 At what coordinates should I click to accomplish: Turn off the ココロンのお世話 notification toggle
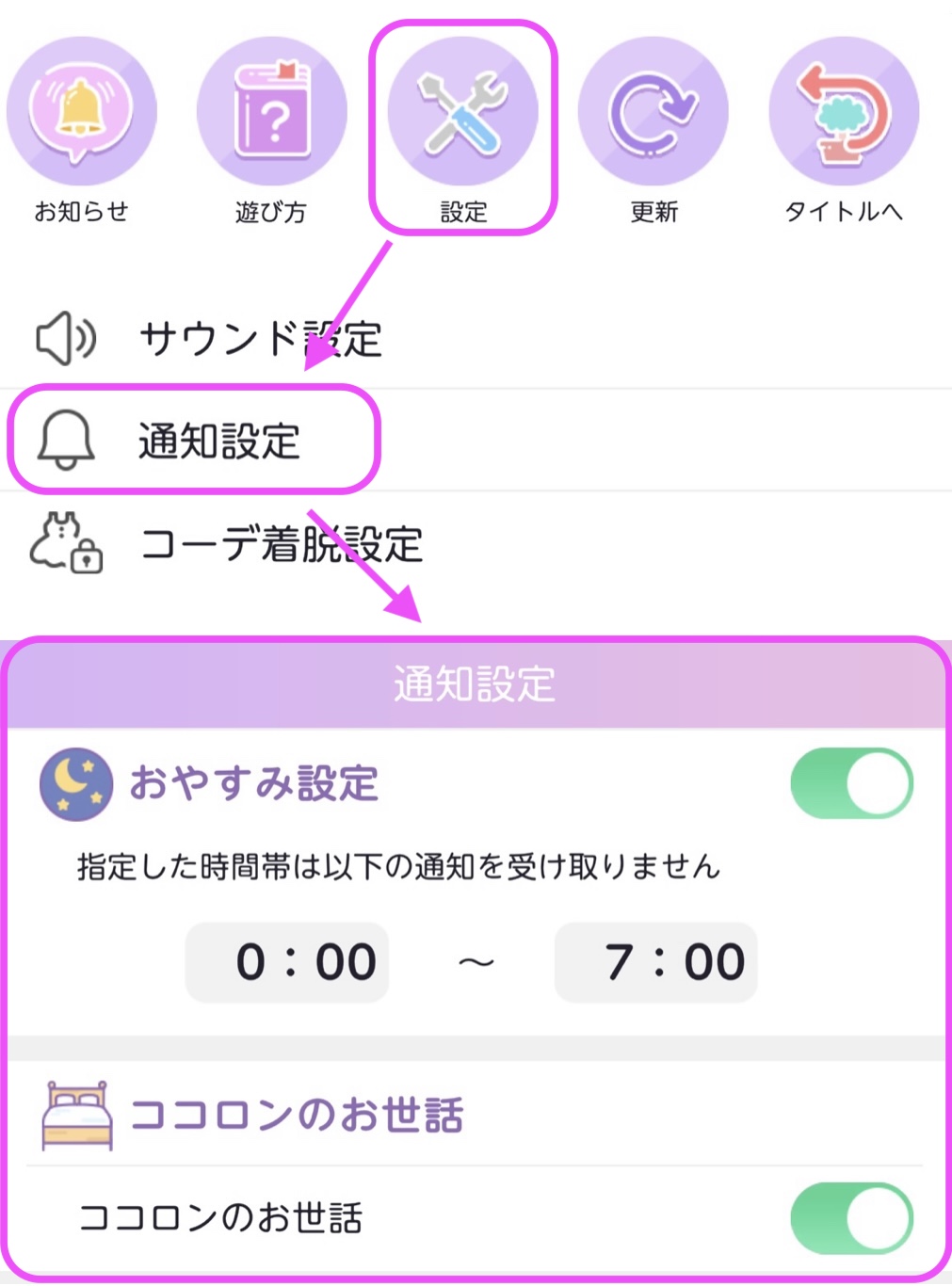coord(850,1218)
